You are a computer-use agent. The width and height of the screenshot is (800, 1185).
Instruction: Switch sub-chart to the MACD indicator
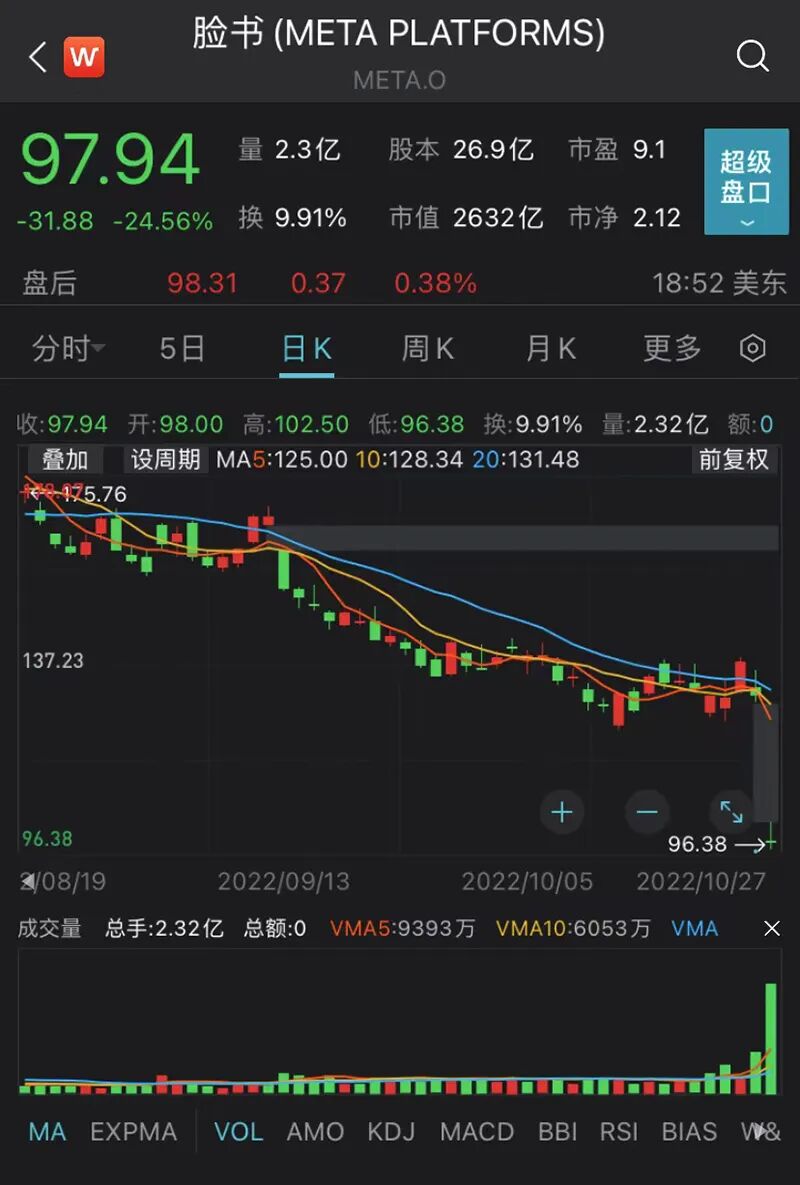click(477, 1132)
